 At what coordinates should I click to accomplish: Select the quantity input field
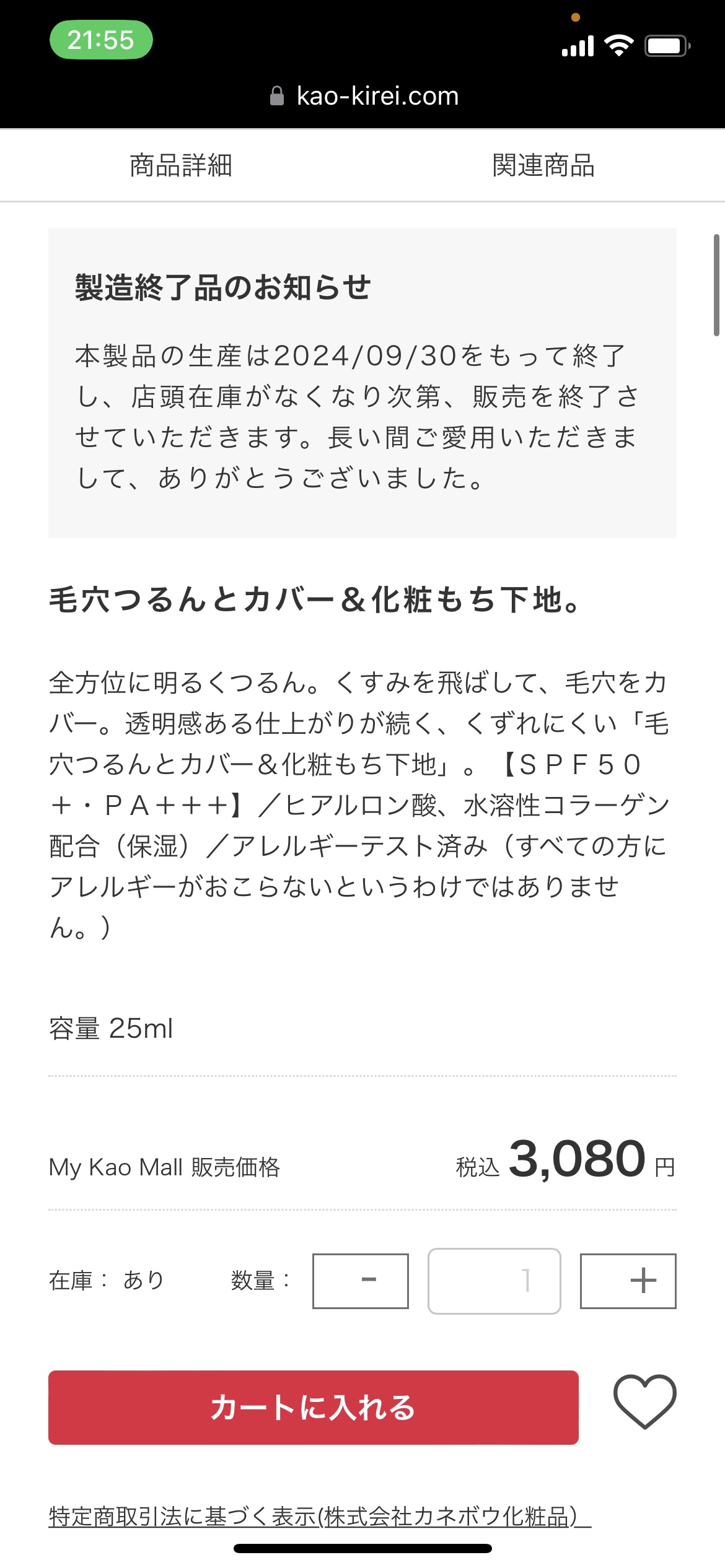[493, 1279]
